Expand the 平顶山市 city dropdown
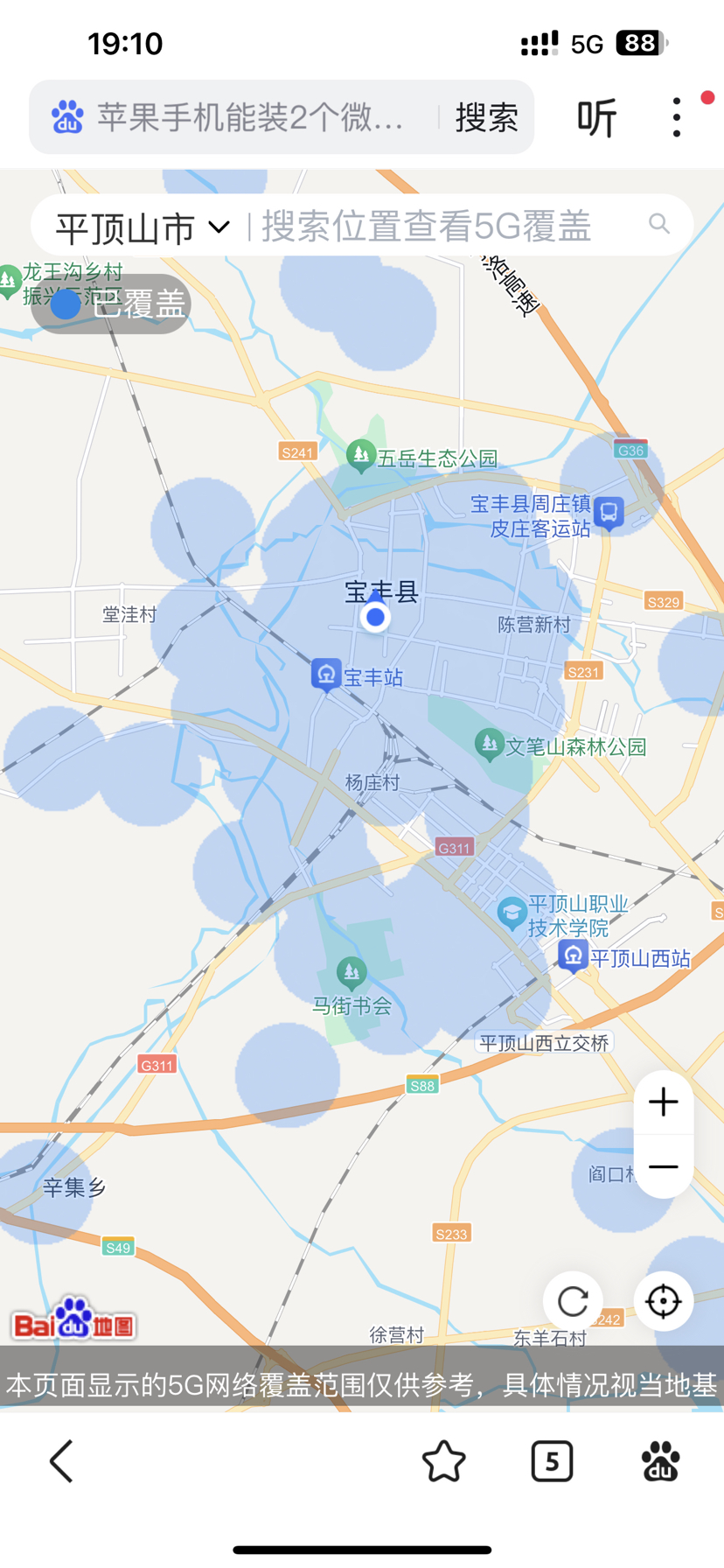Viewport: 724px width, 1568px height. coord(143,227)
